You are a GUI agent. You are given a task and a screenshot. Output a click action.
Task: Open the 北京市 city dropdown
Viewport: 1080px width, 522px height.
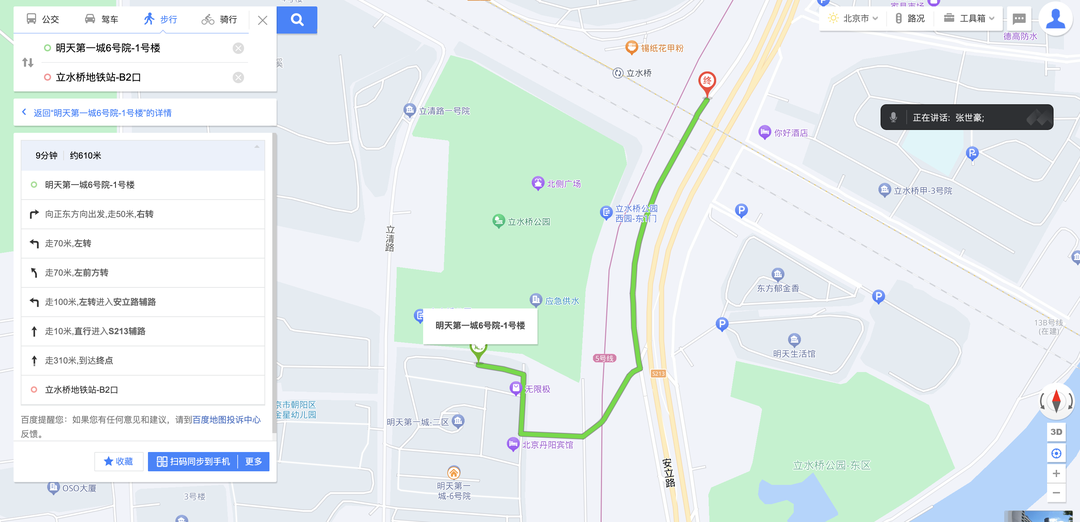853,18
